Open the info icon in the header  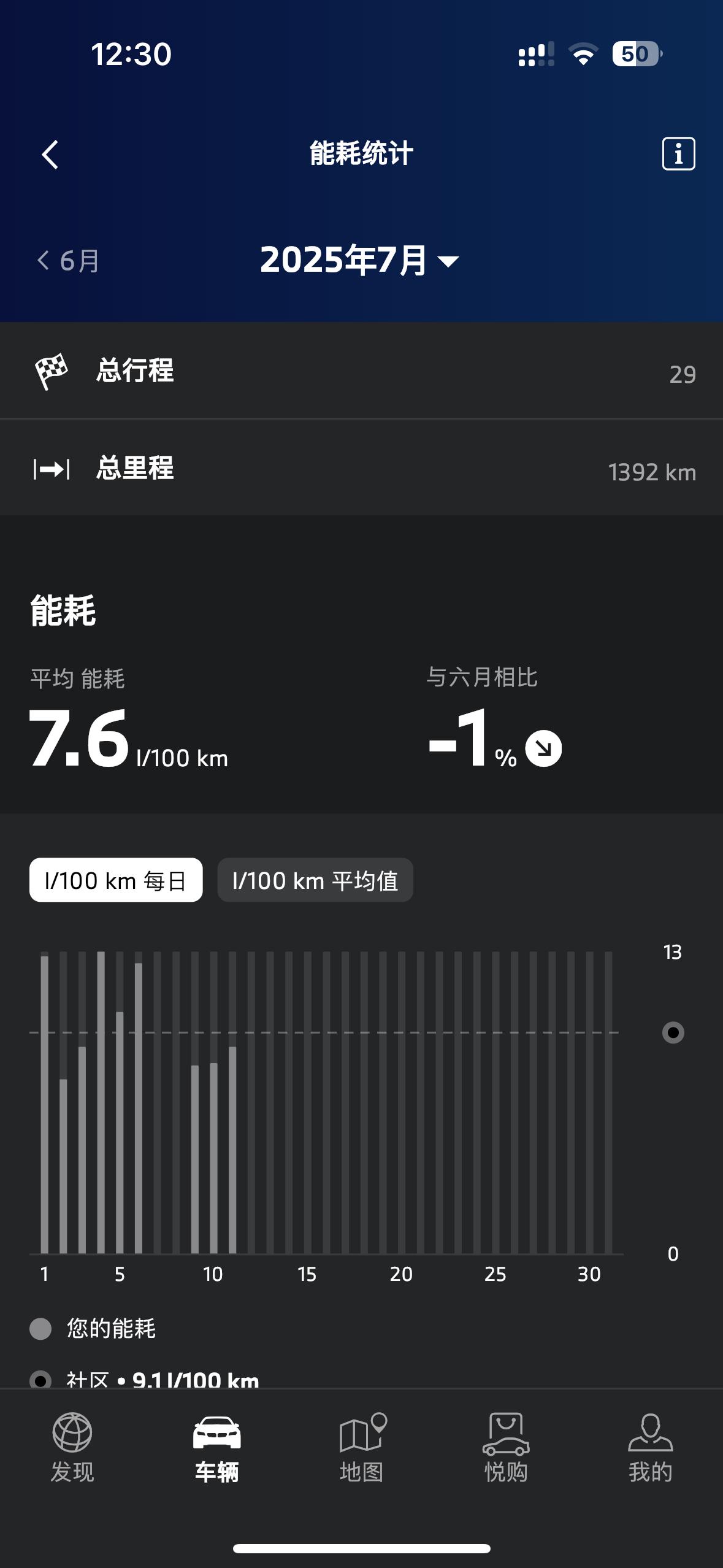click(678, 153)
